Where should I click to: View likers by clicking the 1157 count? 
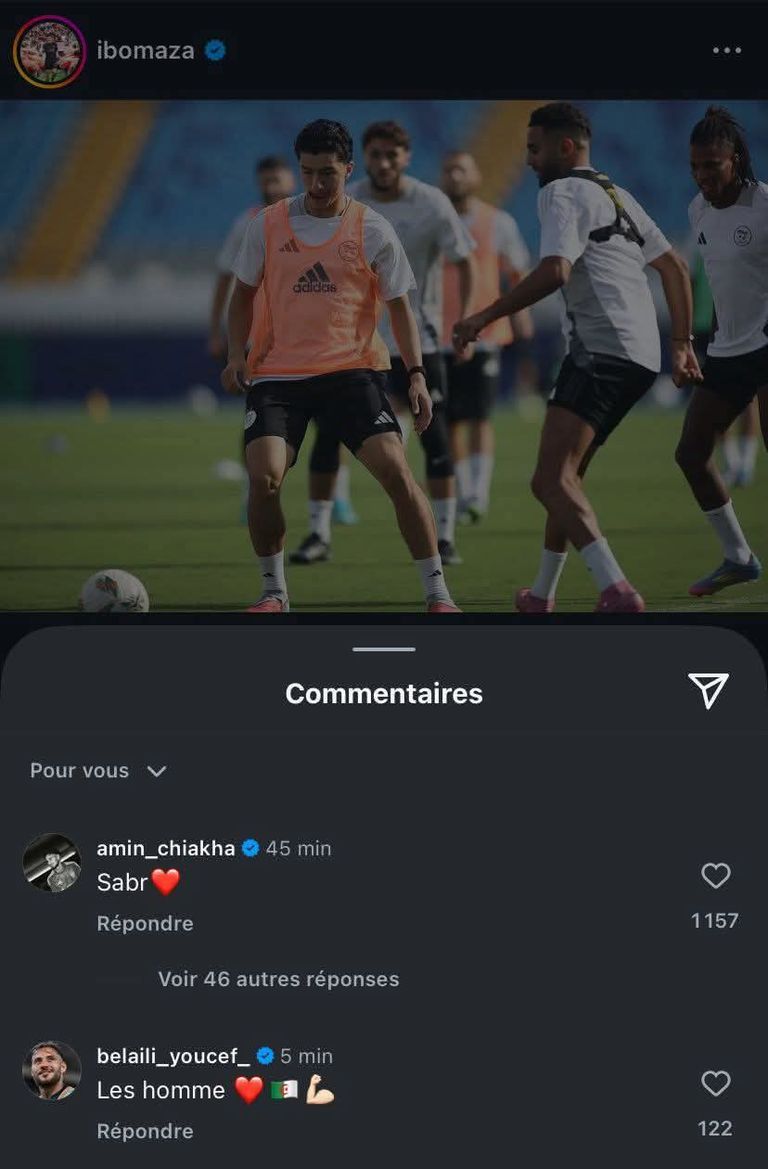point(714,921)
